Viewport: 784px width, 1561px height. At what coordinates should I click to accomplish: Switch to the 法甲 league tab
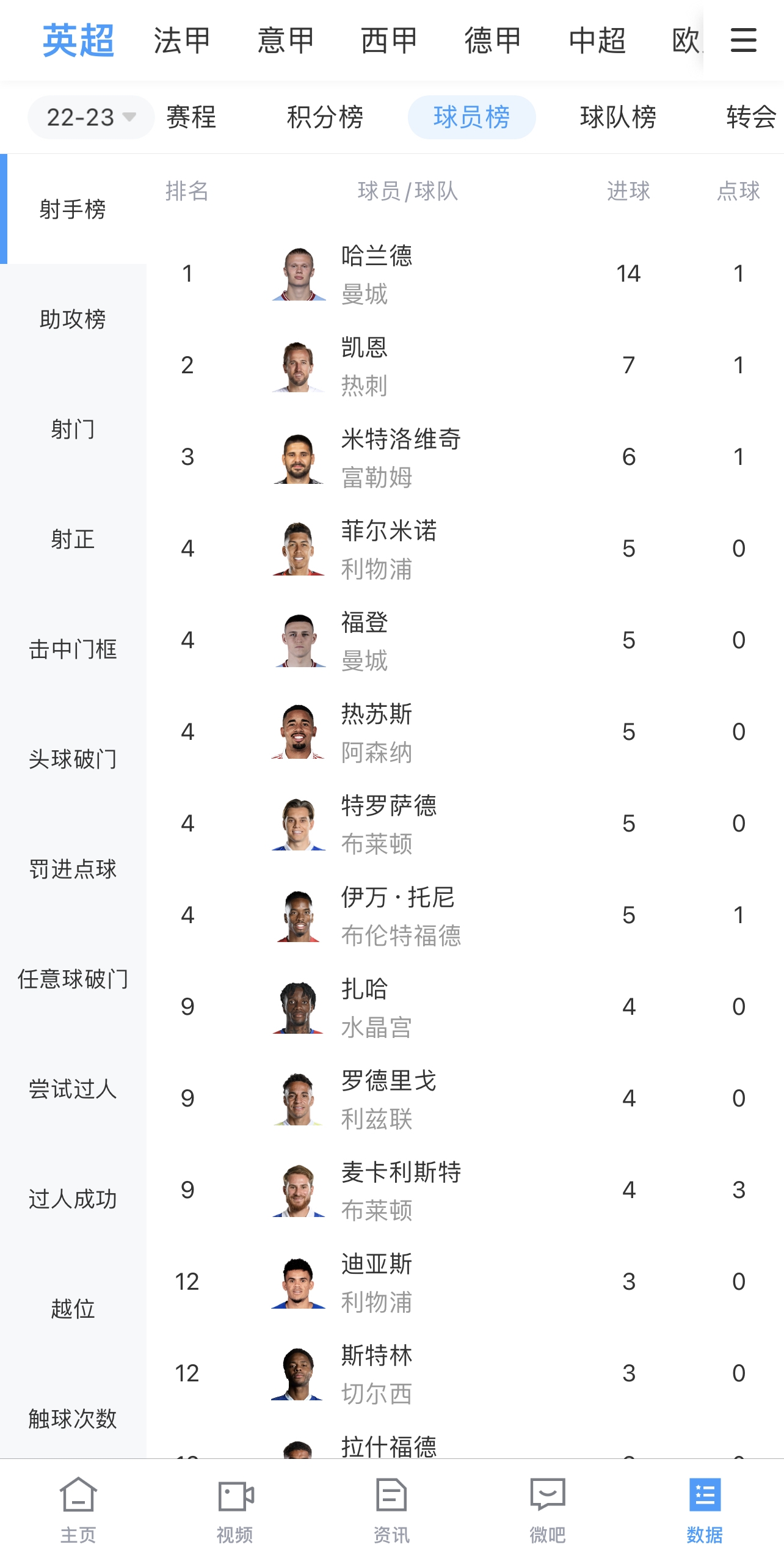coord(182,40)
